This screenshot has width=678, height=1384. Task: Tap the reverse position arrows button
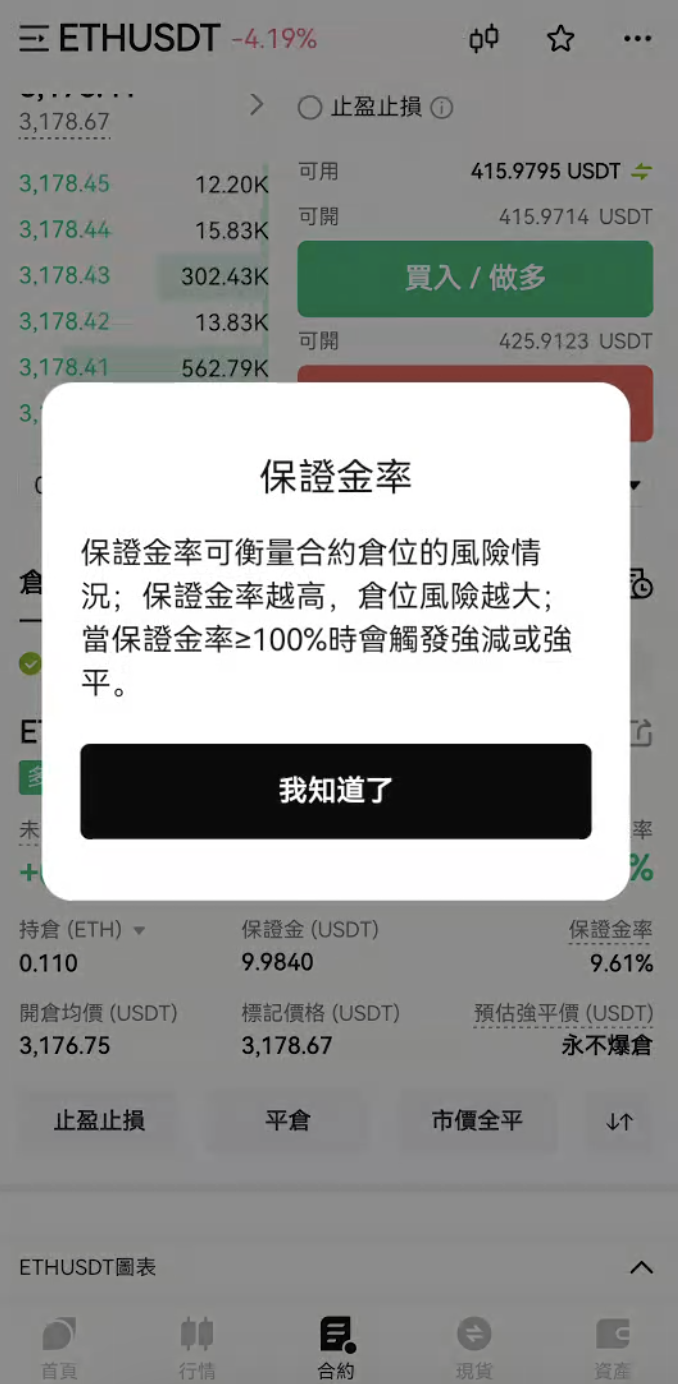click(620, 1121)
